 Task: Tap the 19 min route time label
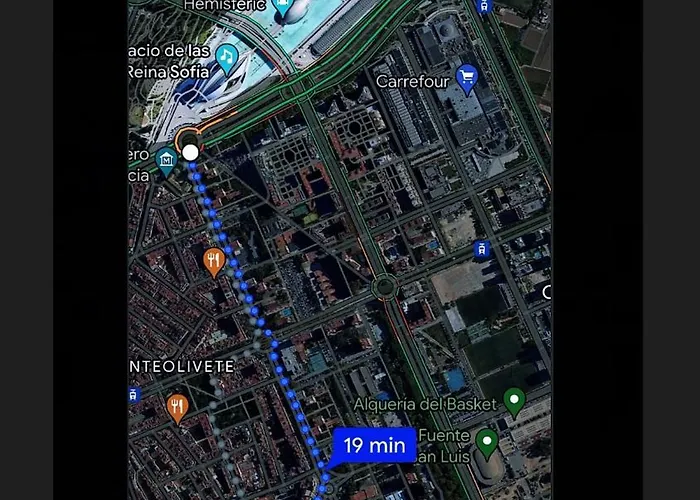coord(374,445)
